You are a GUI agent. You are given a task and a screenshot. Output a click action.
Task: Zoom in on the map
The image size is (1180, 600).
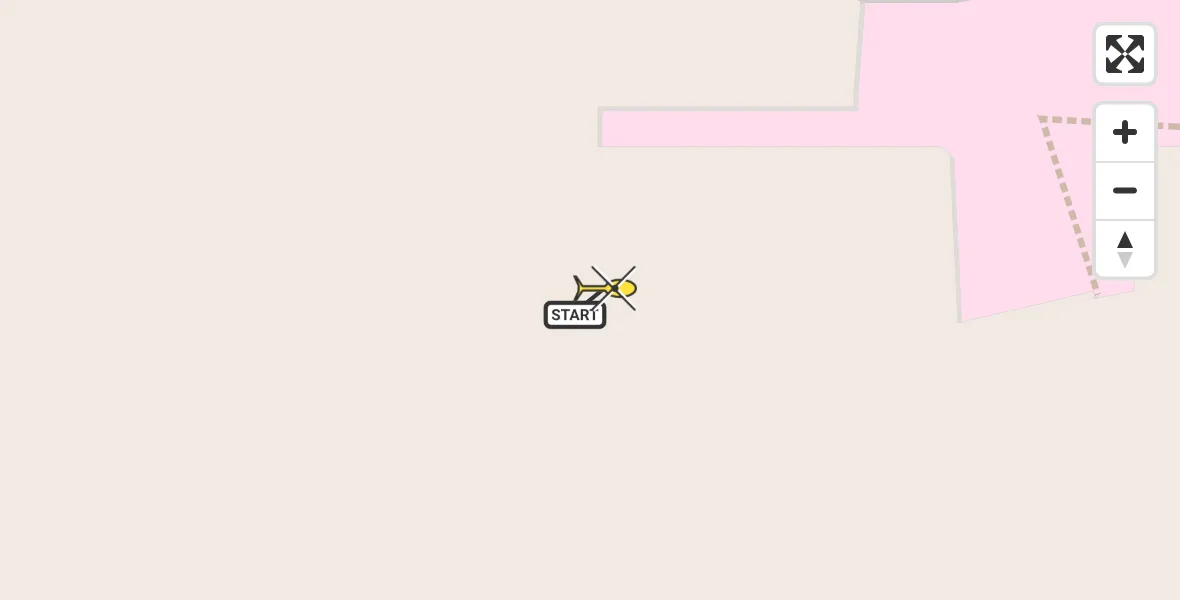pyautogui.click(x=1124, y=132)
